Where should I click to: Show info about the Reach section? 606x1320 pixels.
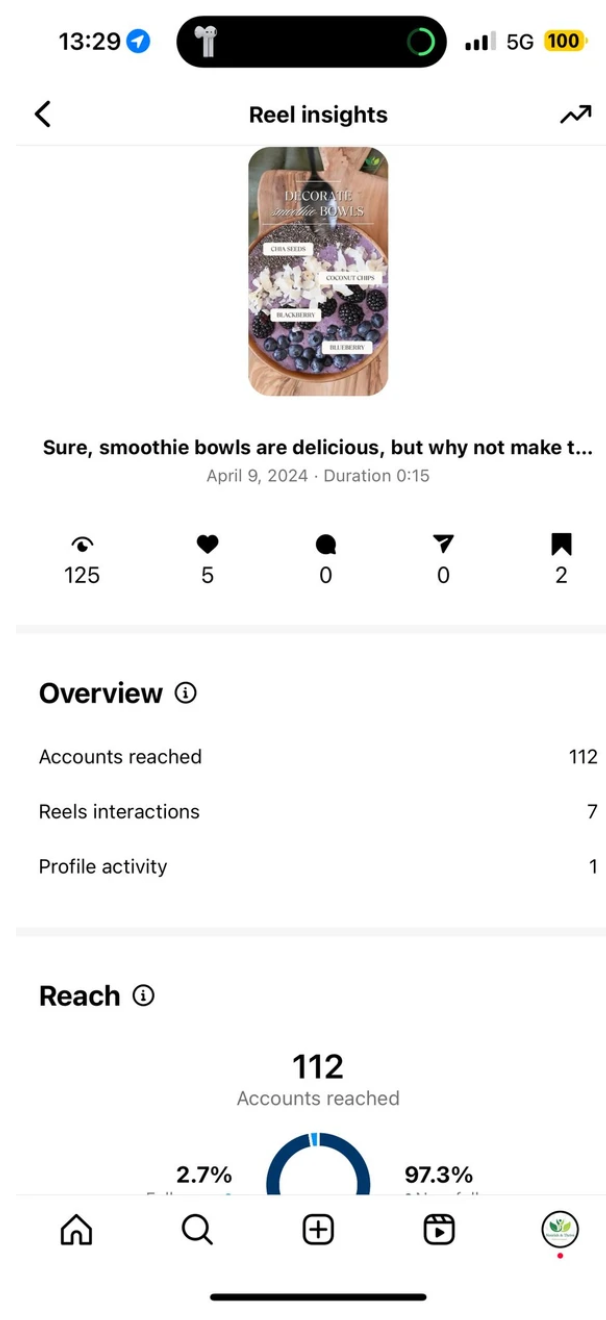click(x=144, y=996)
